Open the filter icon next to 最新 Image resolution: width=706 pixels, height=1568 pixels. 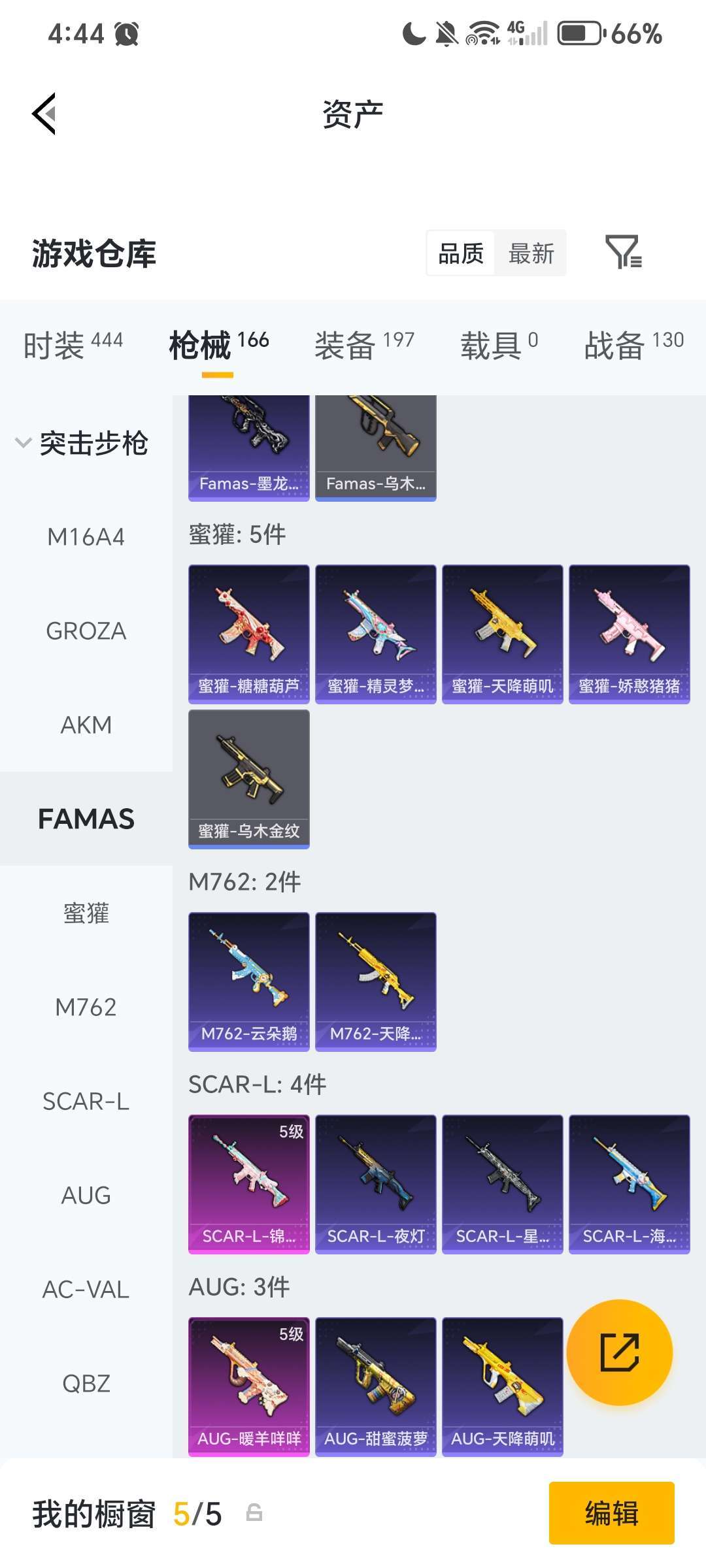click(623, 252)
